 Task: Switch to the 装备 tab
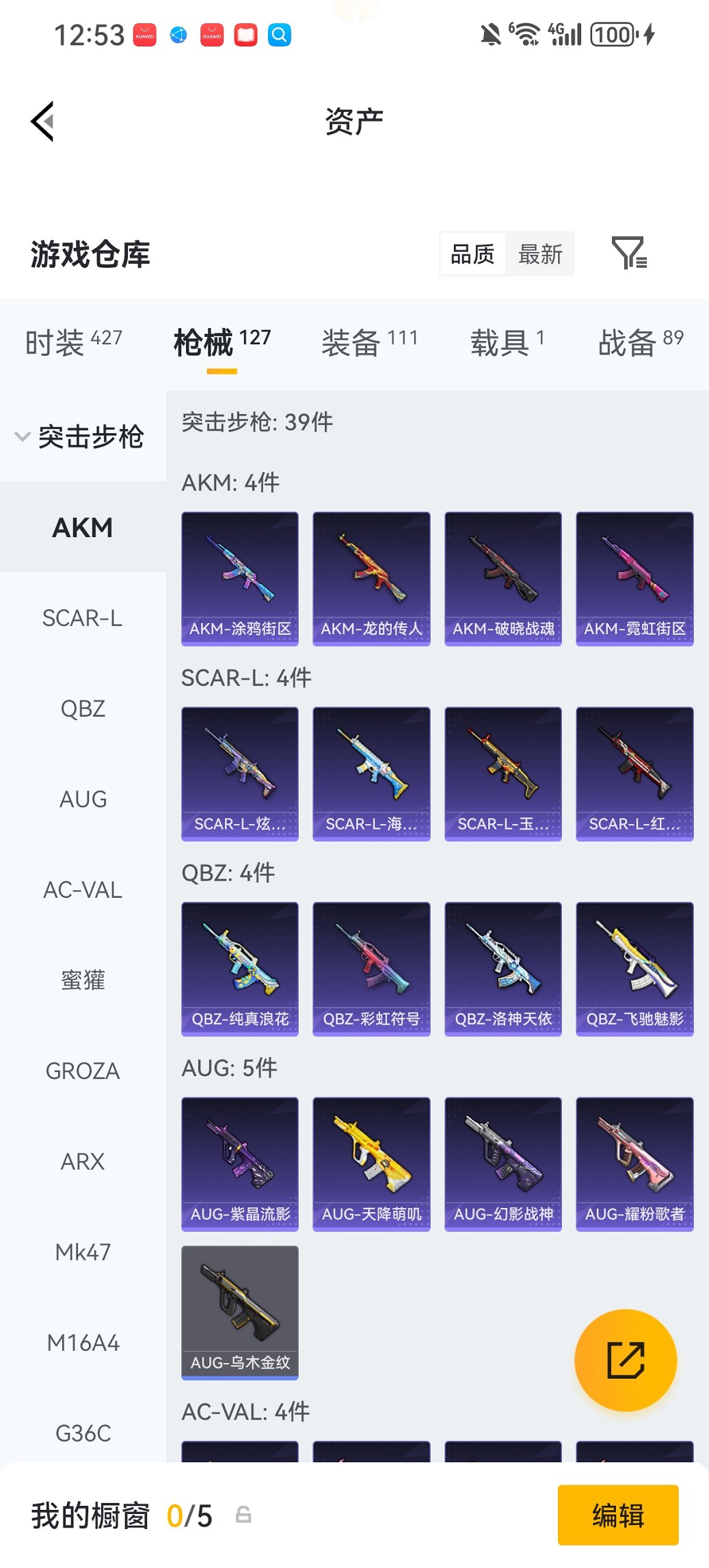[x=369, y=342]
